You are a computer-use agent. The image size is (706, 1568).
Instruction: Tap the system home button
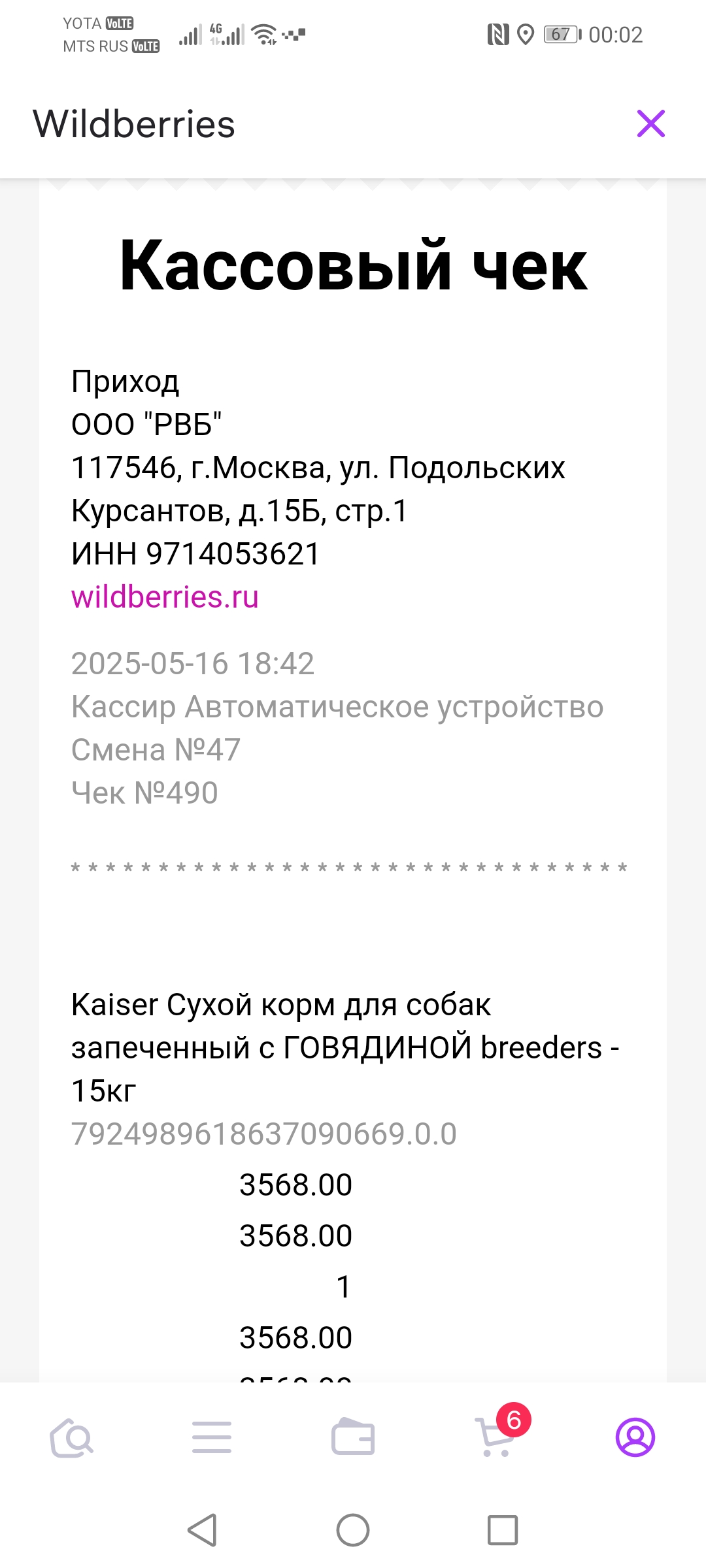pos(353,1530)
